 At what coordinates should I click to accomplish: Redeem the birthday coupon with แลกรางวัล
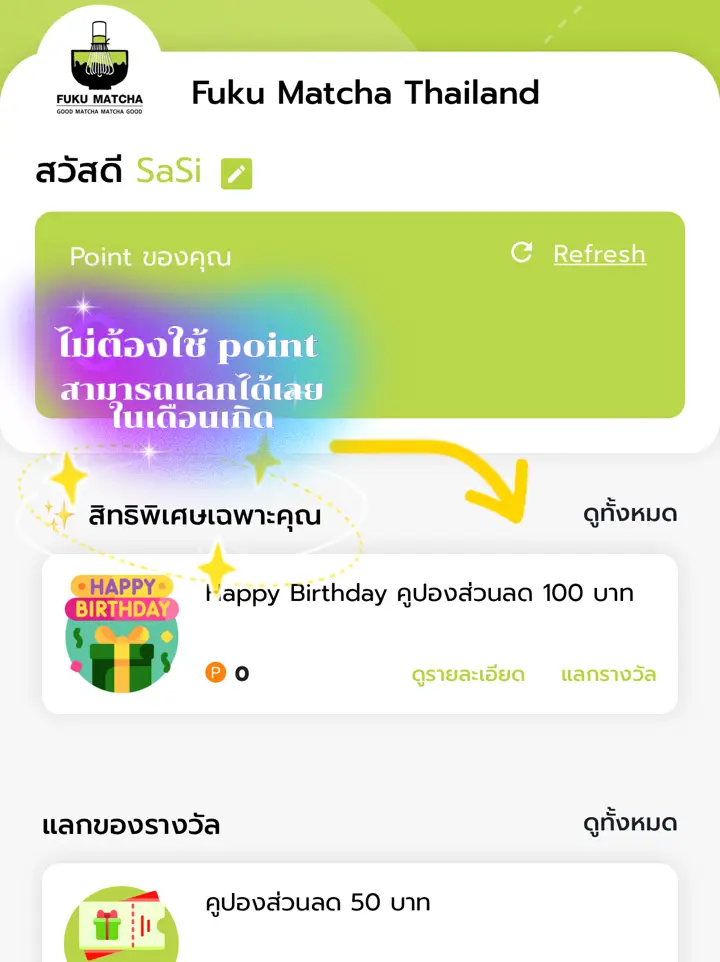tap(608, 674)
